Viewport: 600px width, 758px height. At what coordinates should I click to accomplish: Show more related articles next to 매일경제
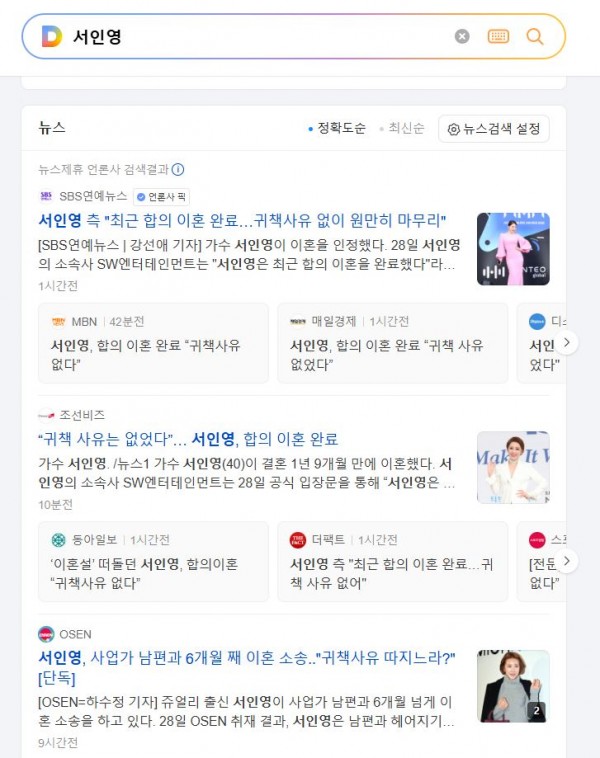tap(568, 343)
